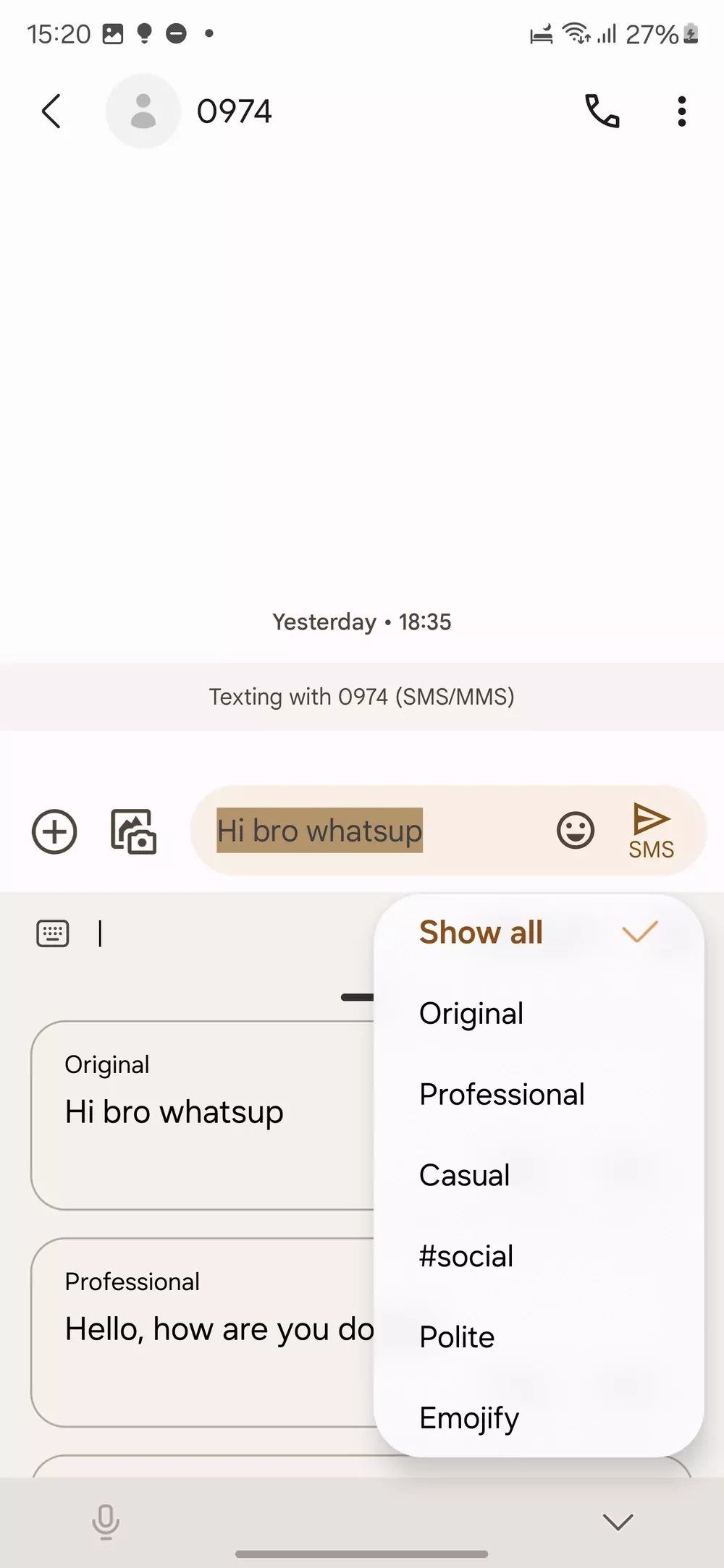
Task: Choose the #social style filter
Action: [466, 1256]
